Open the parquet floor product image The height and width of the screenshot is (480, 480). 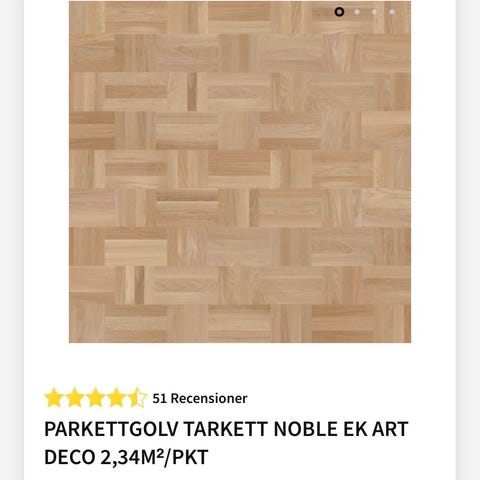pos(240,172)
